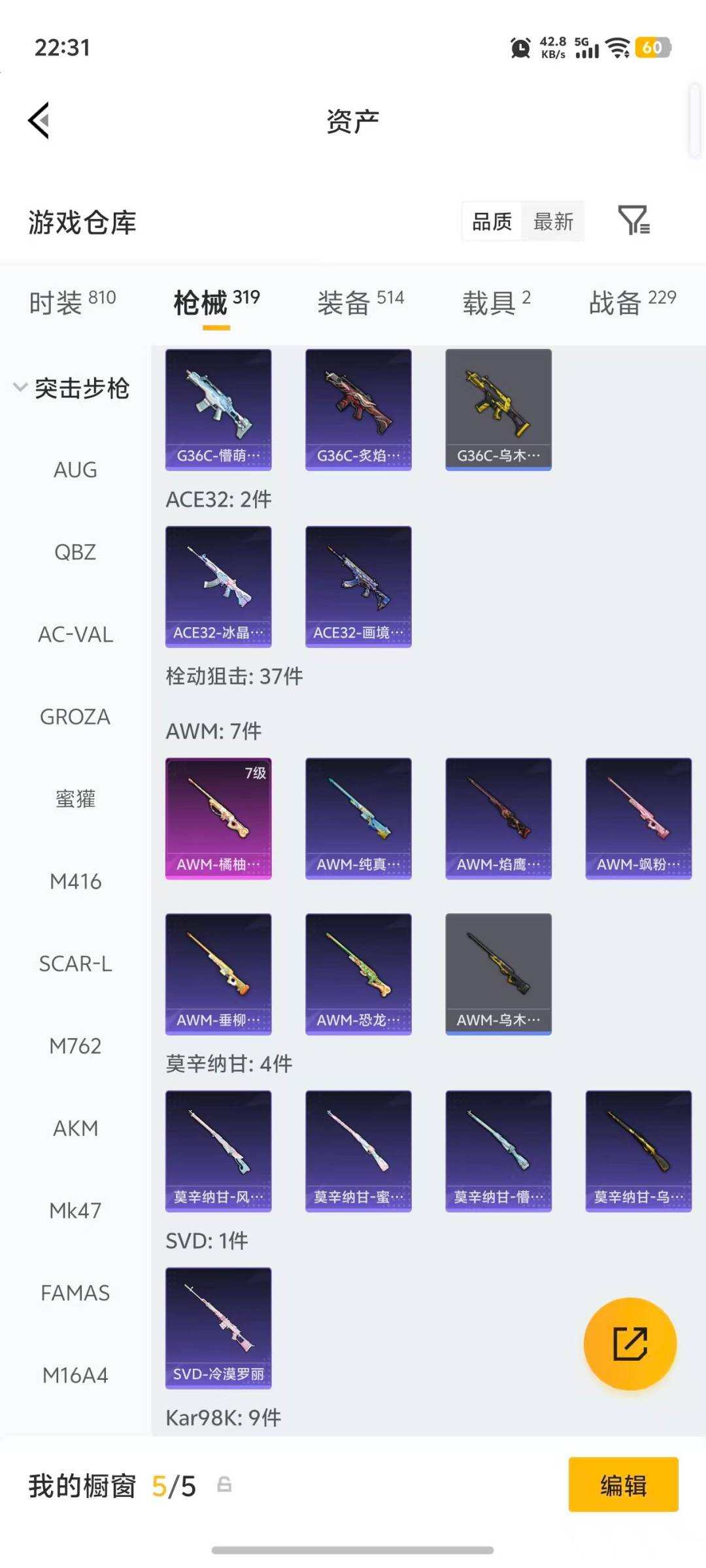The image size is (706, 1568).
Task: Collapse the 突击步枪 category chevron
Action: 20,388
